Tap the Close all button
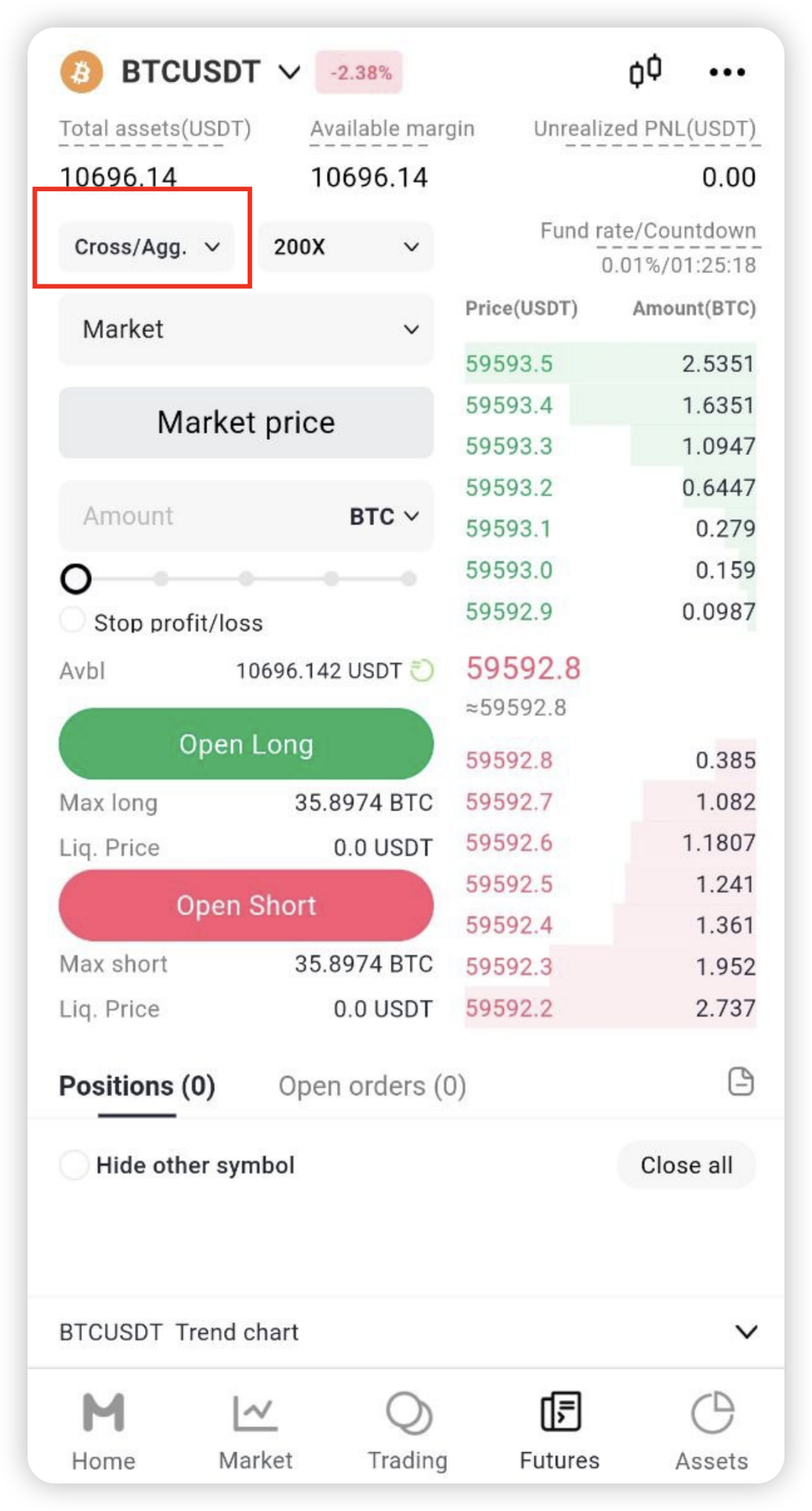Viewport: 812px width, 1511px height. coord(686,1165)
